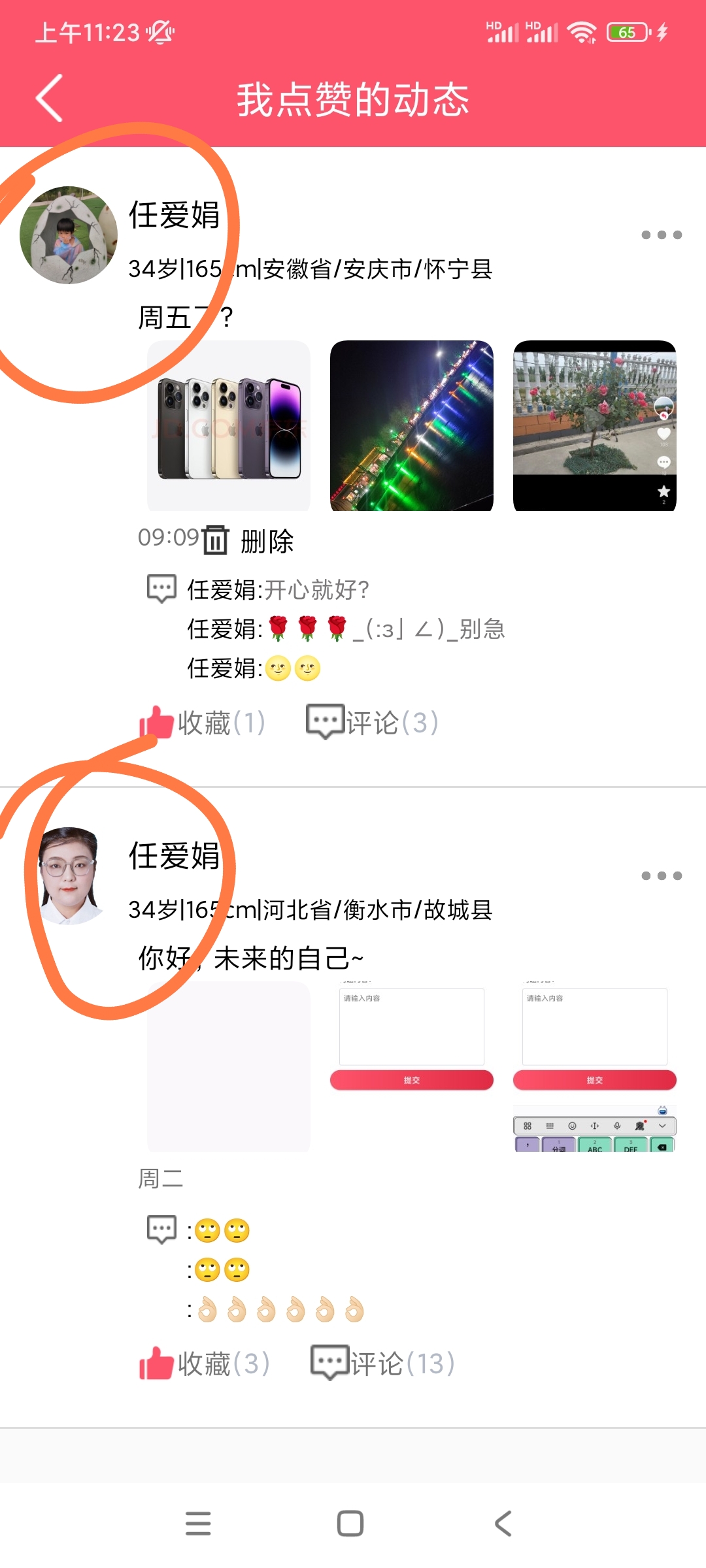
Task: Open 评论(3) on the 周五 post
Action: coord(373,723)
